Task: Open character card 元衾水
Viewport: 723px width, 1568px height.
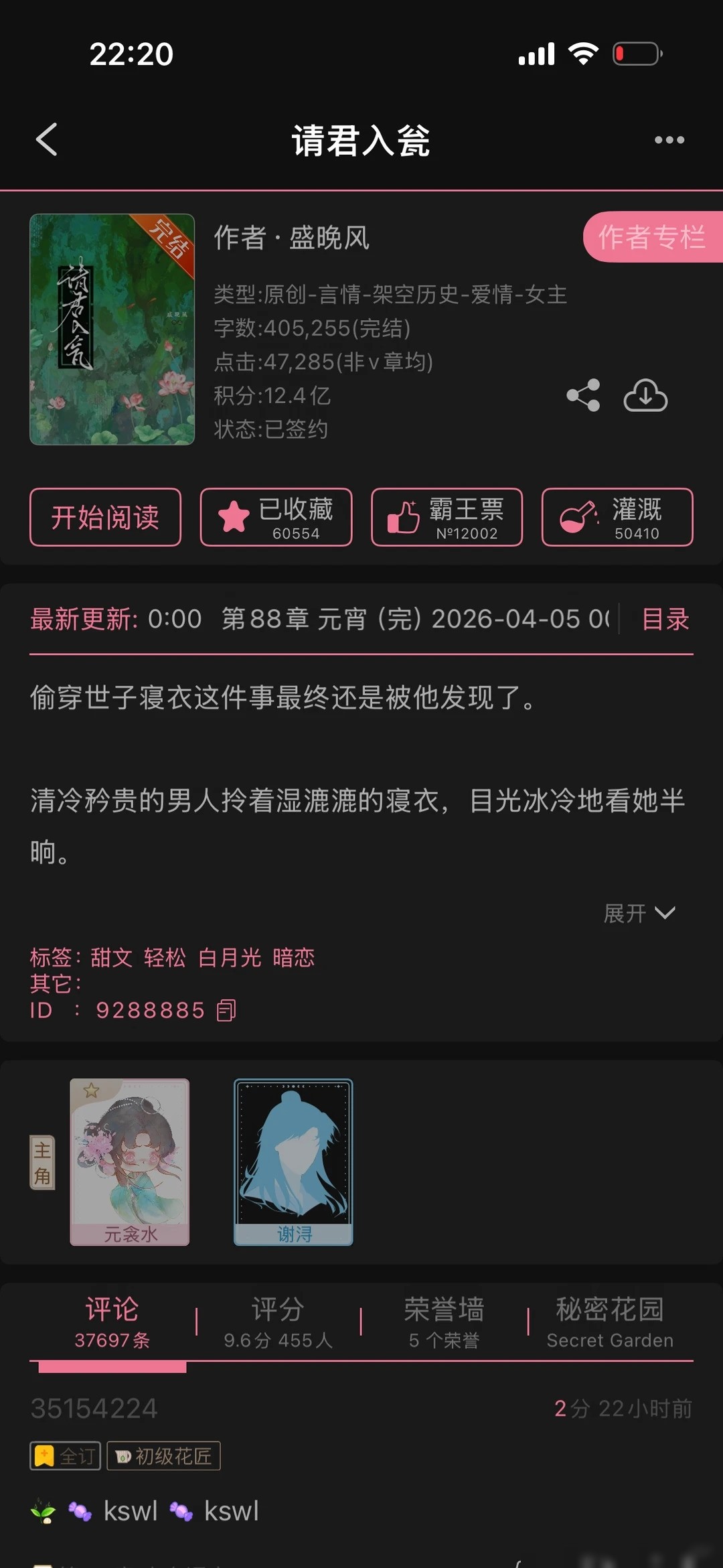Action: click(x=130, y=1162)
